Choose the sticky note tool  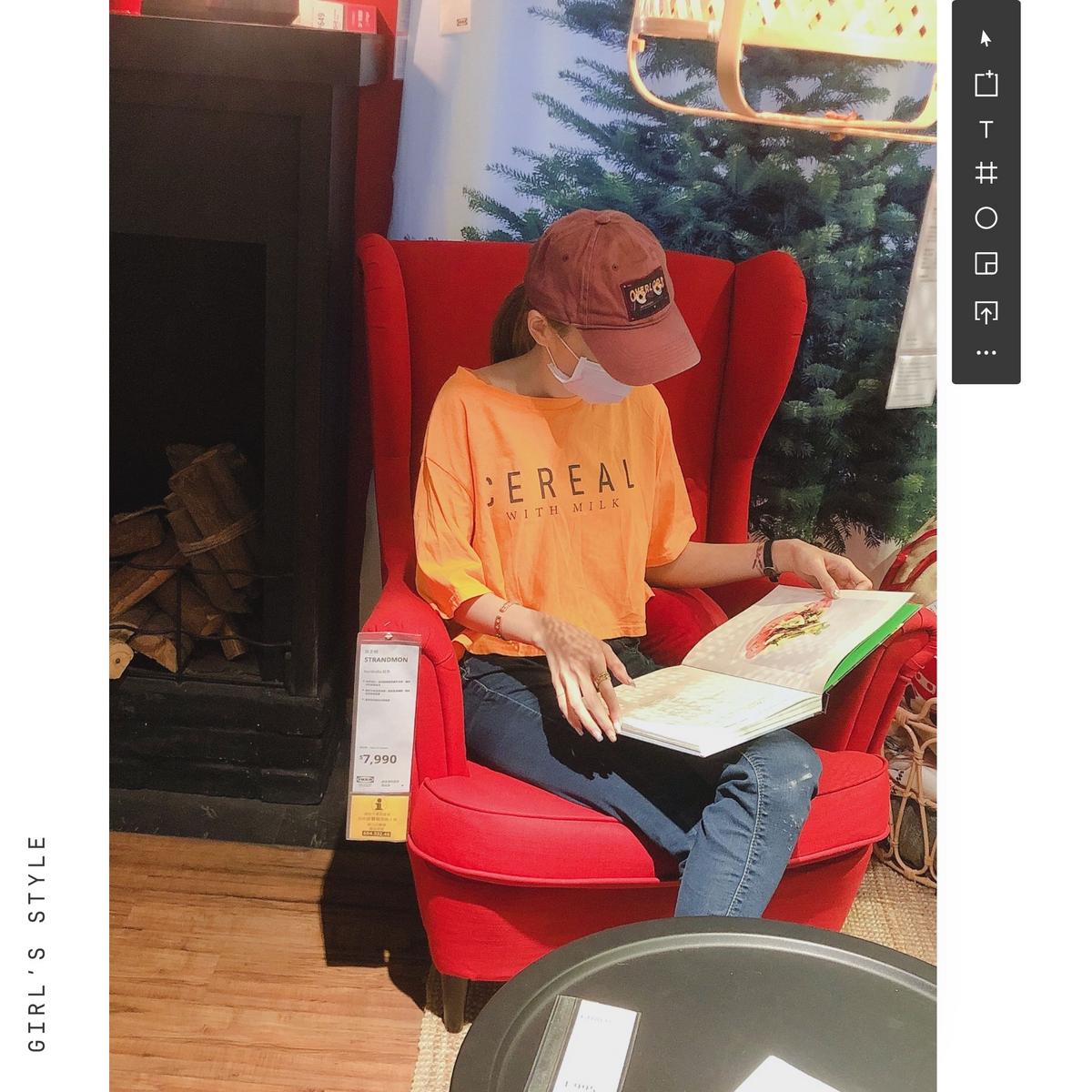click(x=986, y=264)
